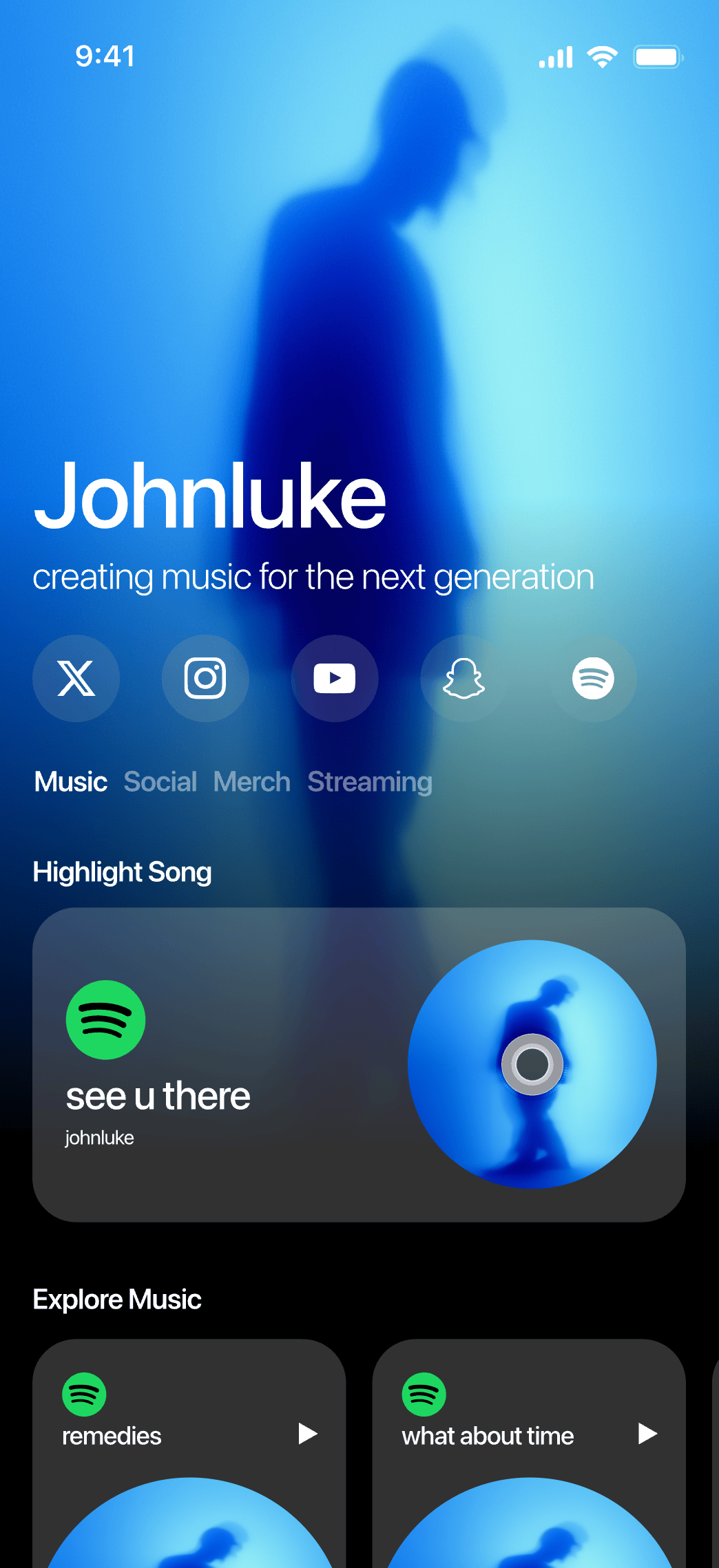The height and width of the screenshot is (1568, 719).
Task: Open the highlight song see u there
Action: (358, 1064)
